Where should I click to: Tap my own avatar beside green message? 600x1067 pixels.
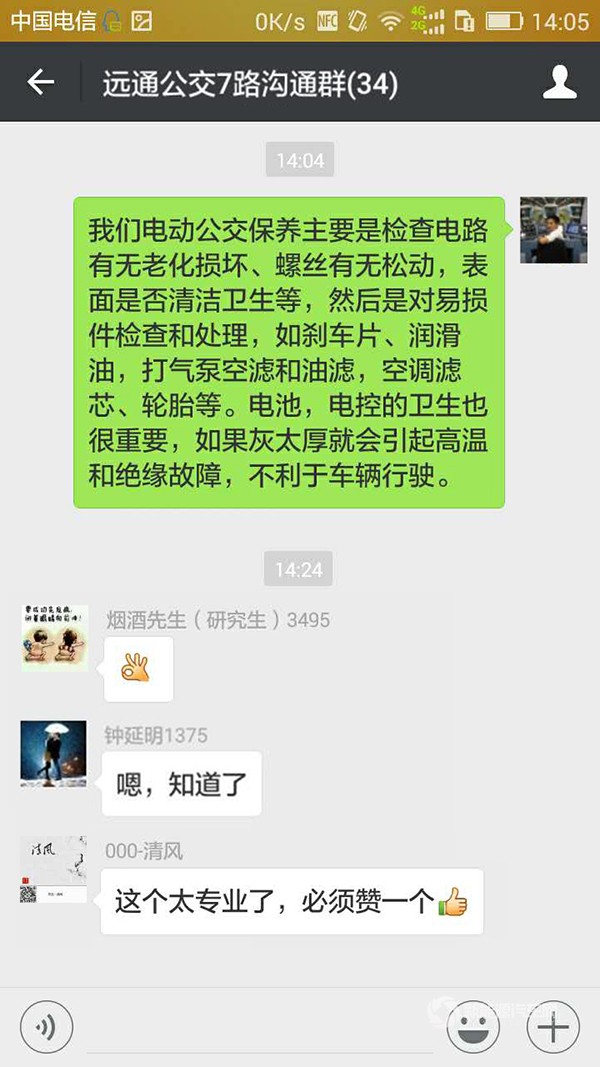tap(553, 230)
